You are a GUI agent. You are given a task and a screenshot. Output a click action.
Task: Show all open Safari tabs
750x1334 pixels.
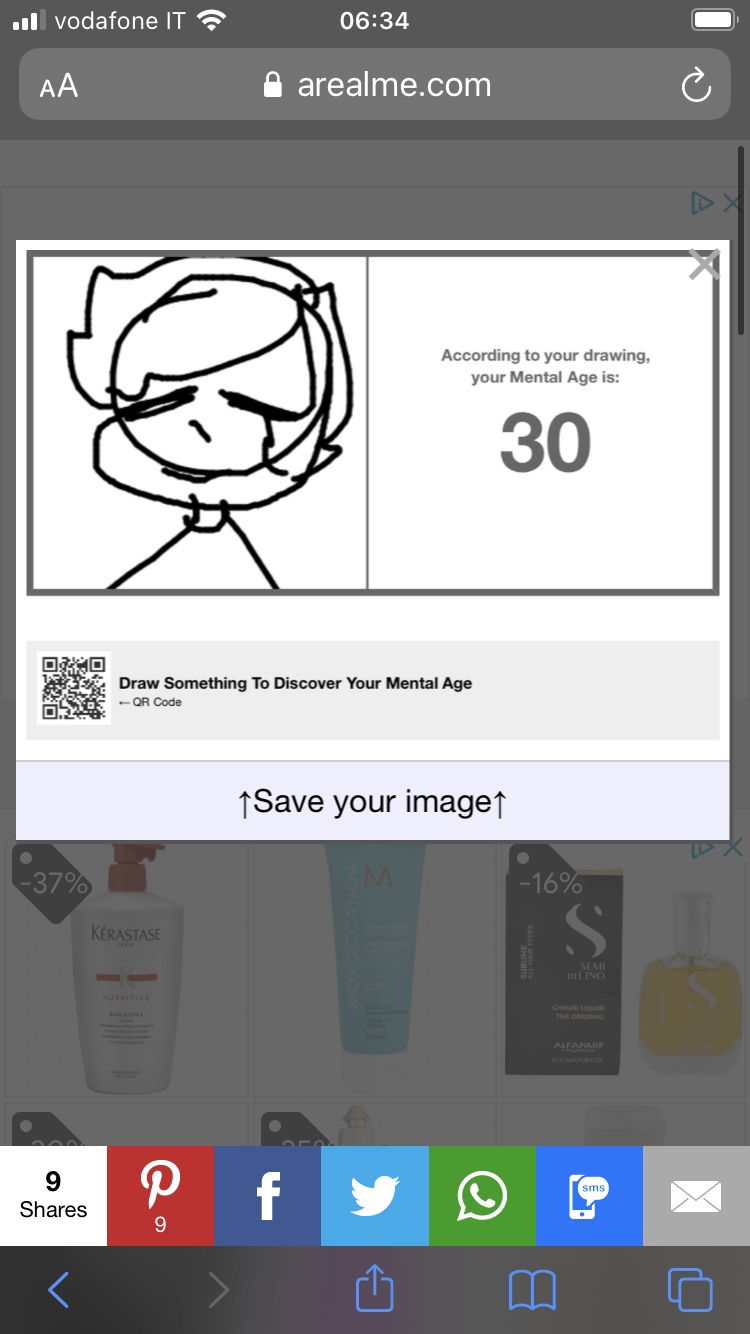pyautogui.click(x=690, y=1290)
